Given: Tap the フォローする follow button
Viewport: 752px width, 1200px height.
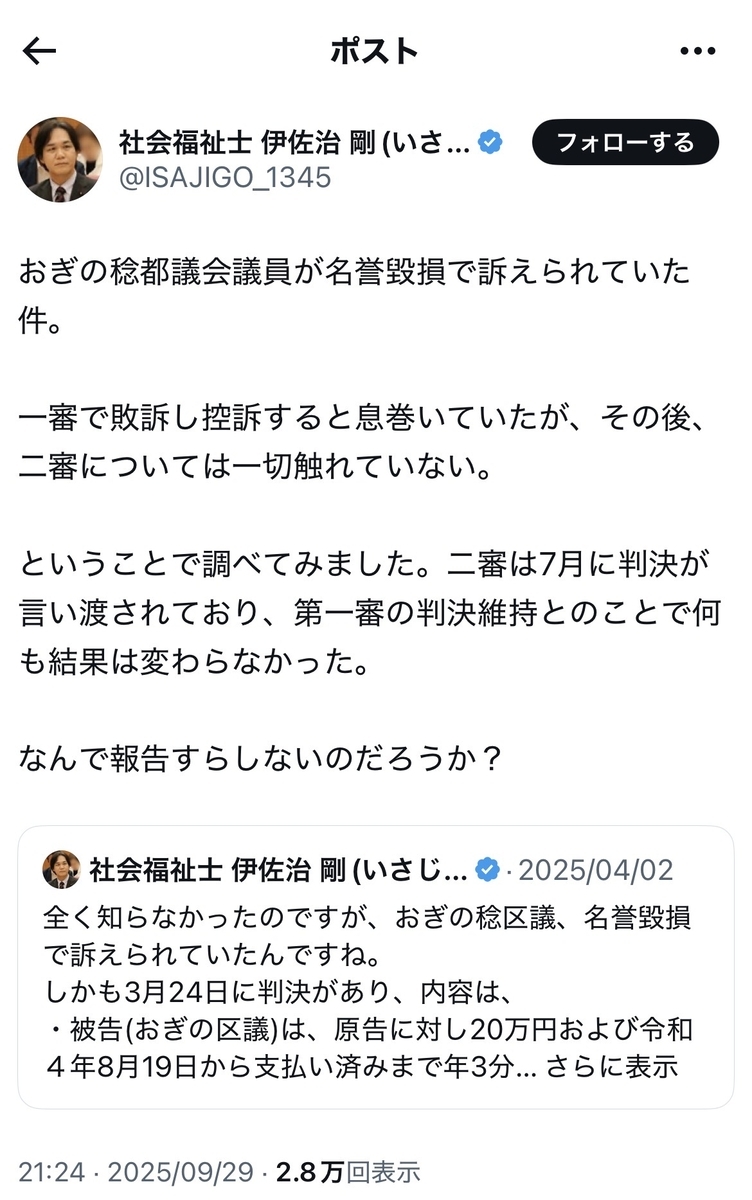Looking at the screenshot, I should [625, 142].
